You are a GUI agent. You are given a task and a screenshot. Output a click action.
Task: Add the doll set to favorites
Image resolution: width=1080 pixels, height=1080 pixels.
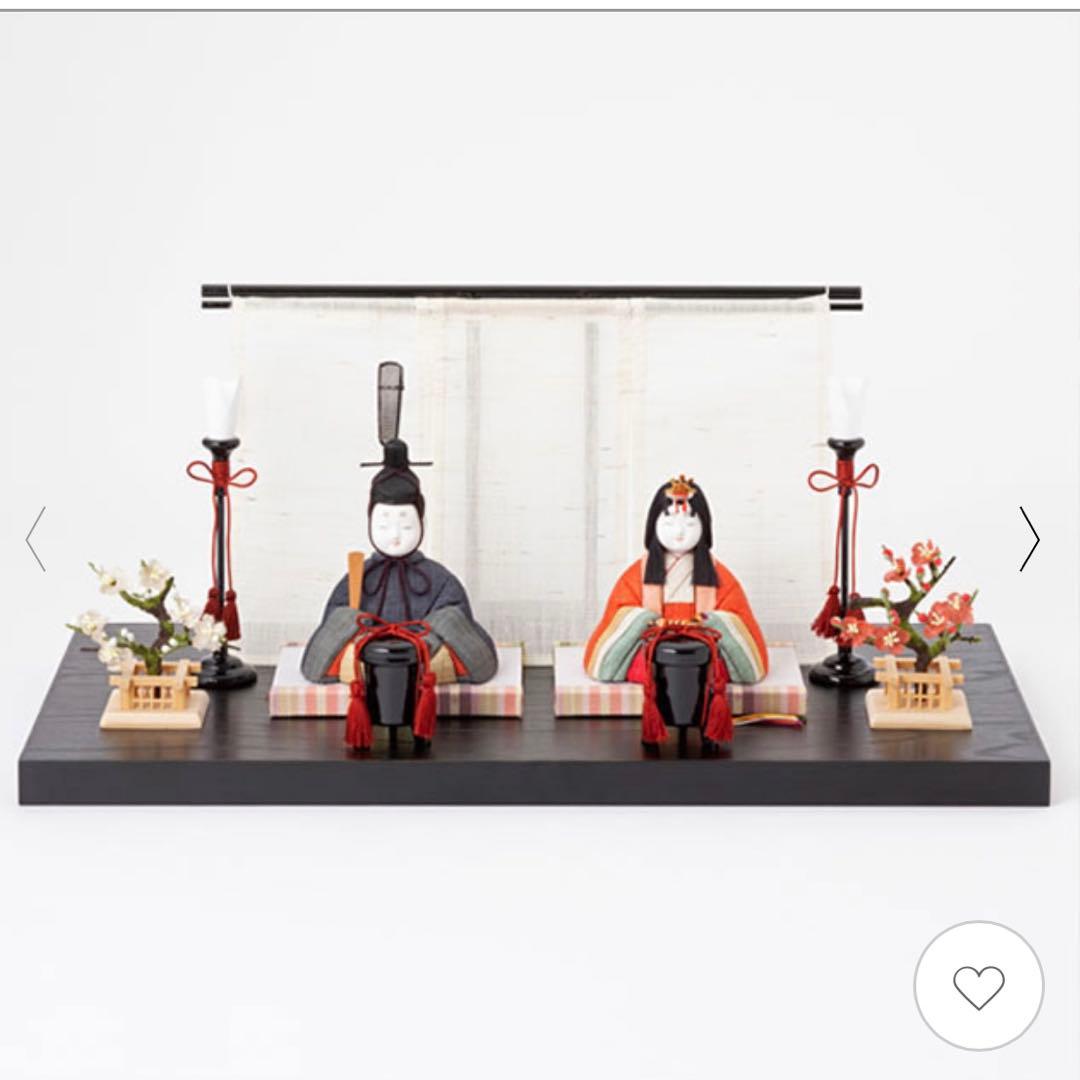click(978, 986)
